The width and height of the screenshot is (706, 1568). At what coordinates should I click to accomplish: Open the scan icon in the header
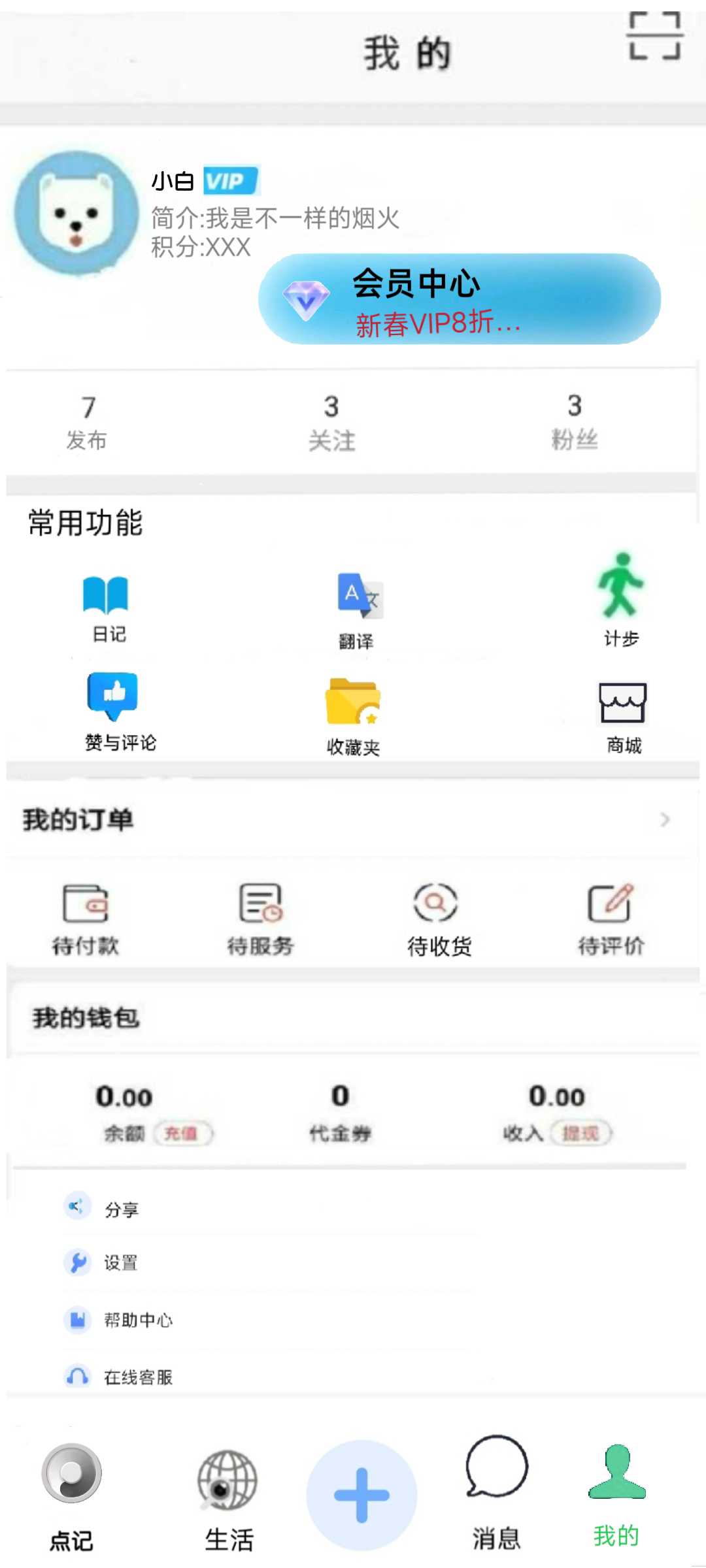(x=654, y=36)
